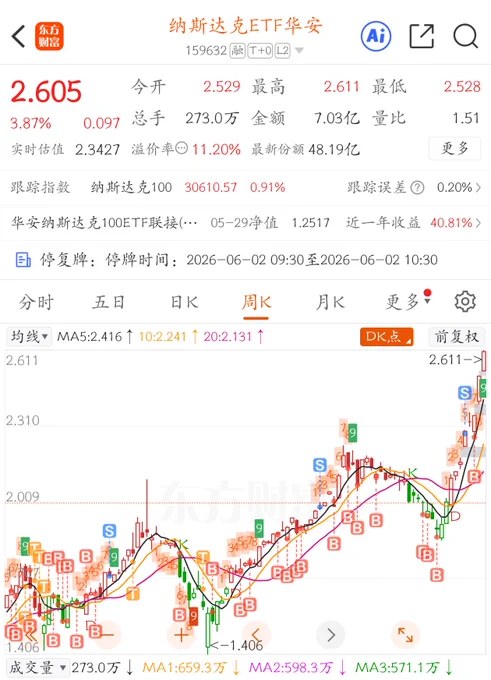Toggle the DK点 button
The image size is (491, 680).
[x=386, y=337]
